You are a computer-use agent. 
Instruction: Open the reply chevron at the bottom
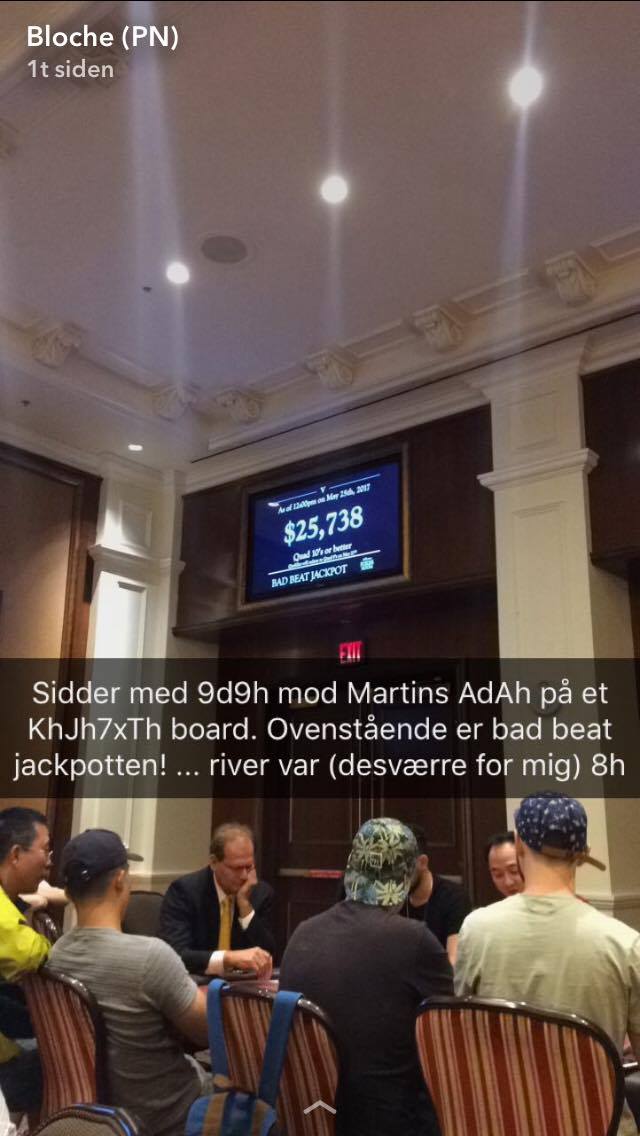320,1107
